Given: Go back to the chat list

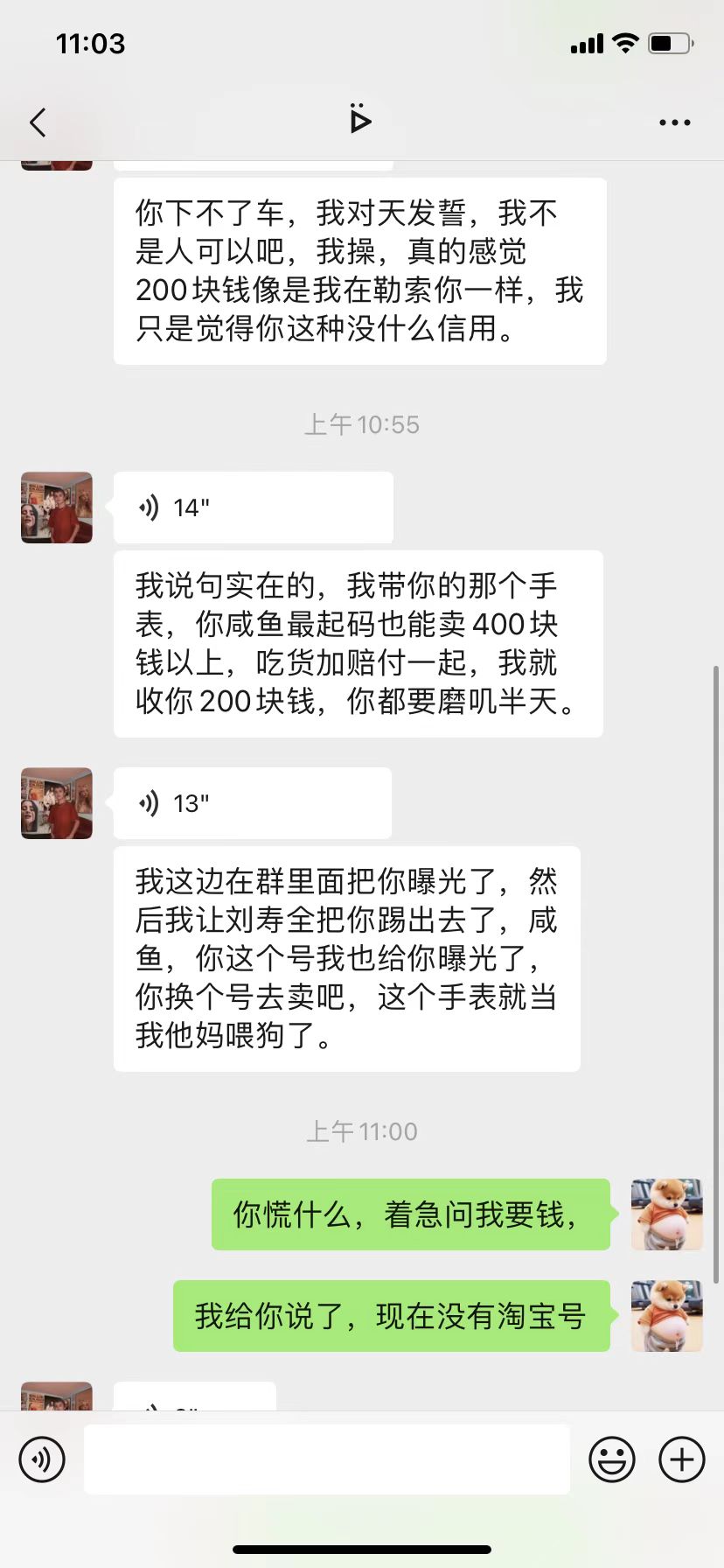Looking at the screenshot, I should [x=38, y=122].
